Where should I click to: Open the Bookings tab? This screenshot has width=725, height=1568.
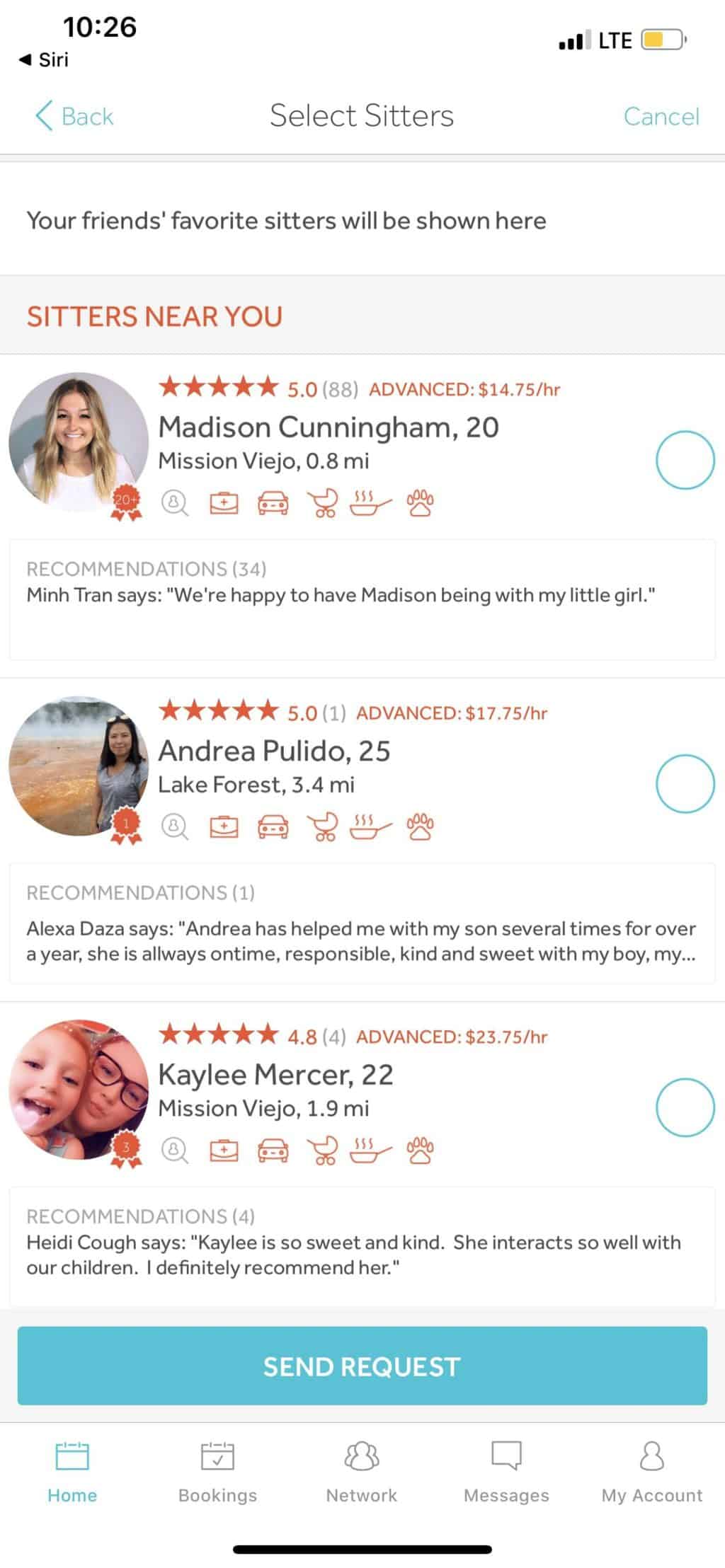point(217,1473)
